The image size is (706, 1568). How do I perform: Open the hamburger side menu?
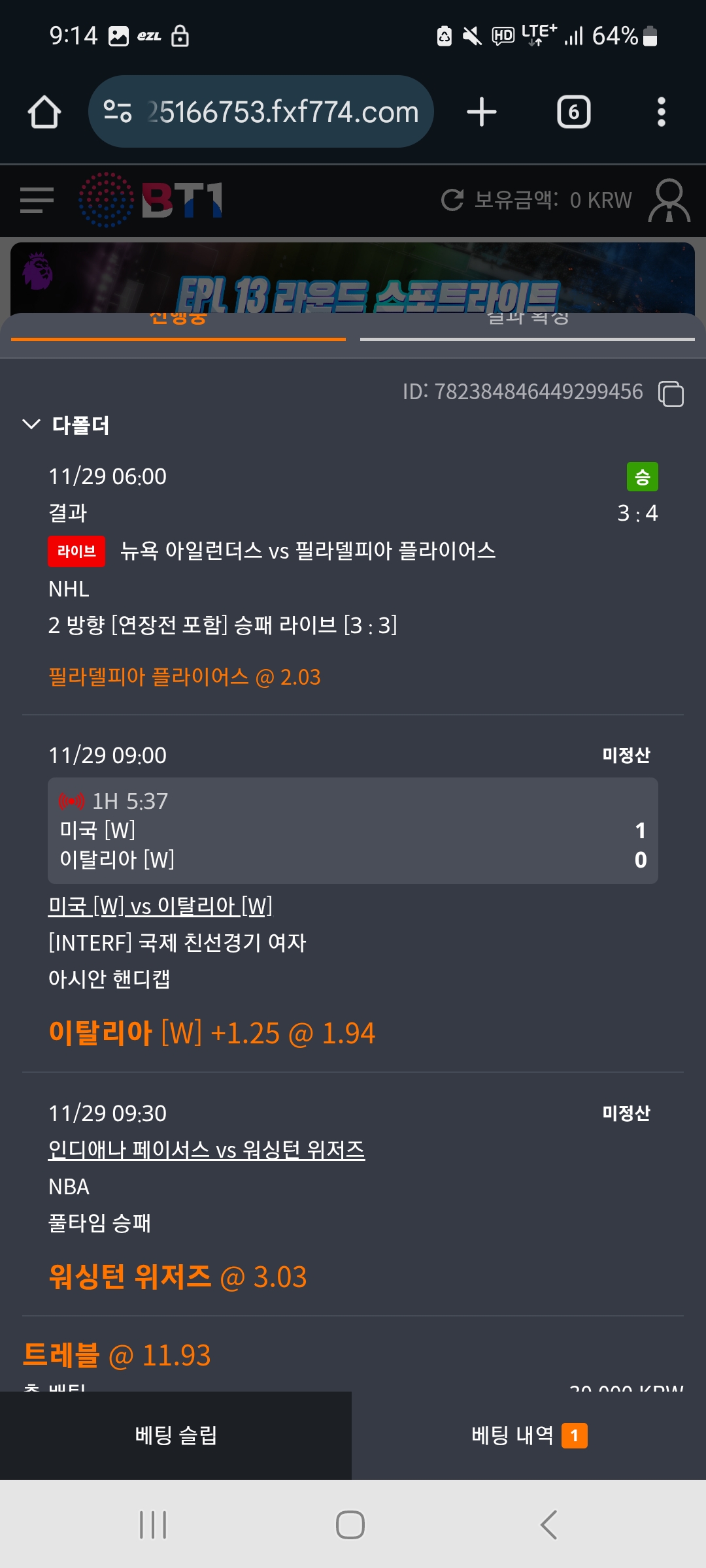(37, 200)
